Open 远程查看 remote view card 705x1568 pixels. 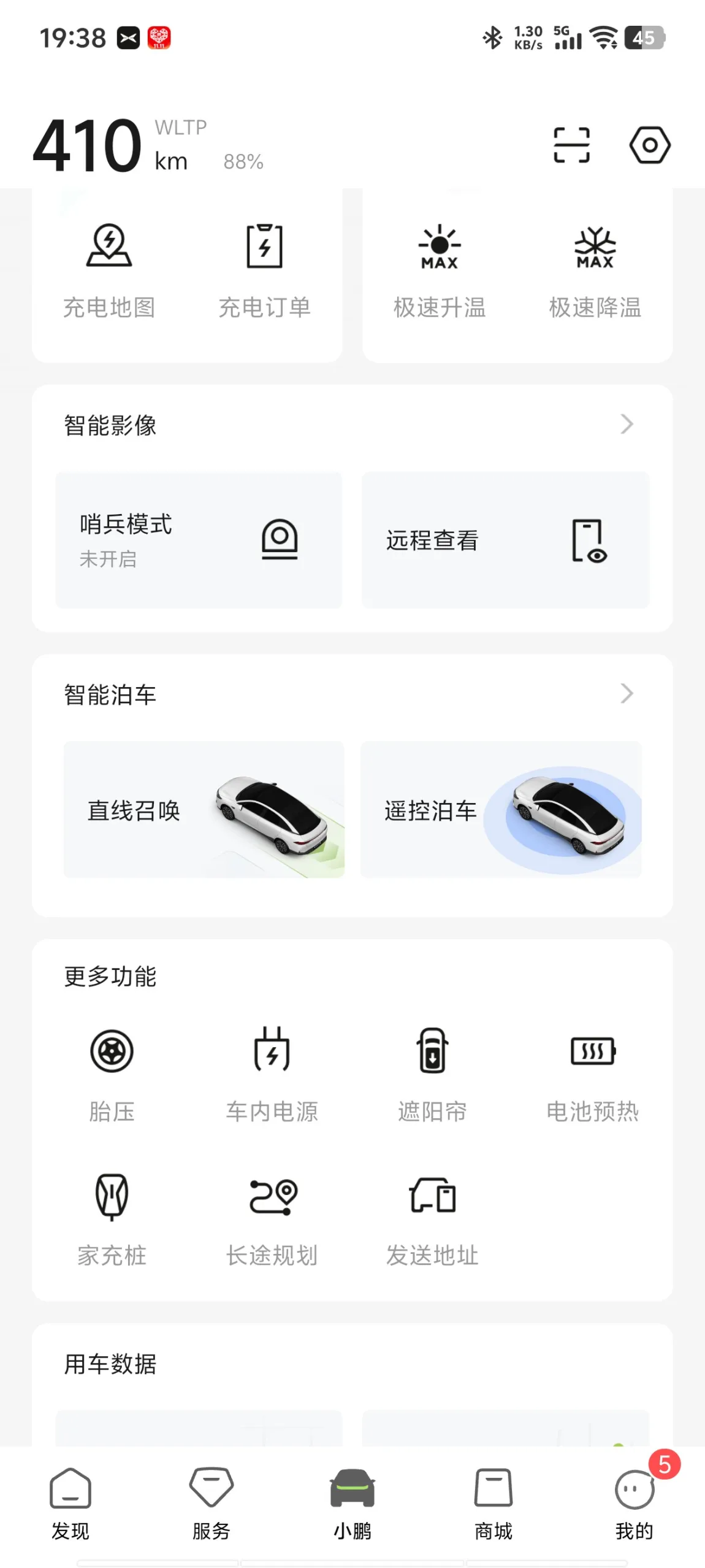[x=505, y=540]
